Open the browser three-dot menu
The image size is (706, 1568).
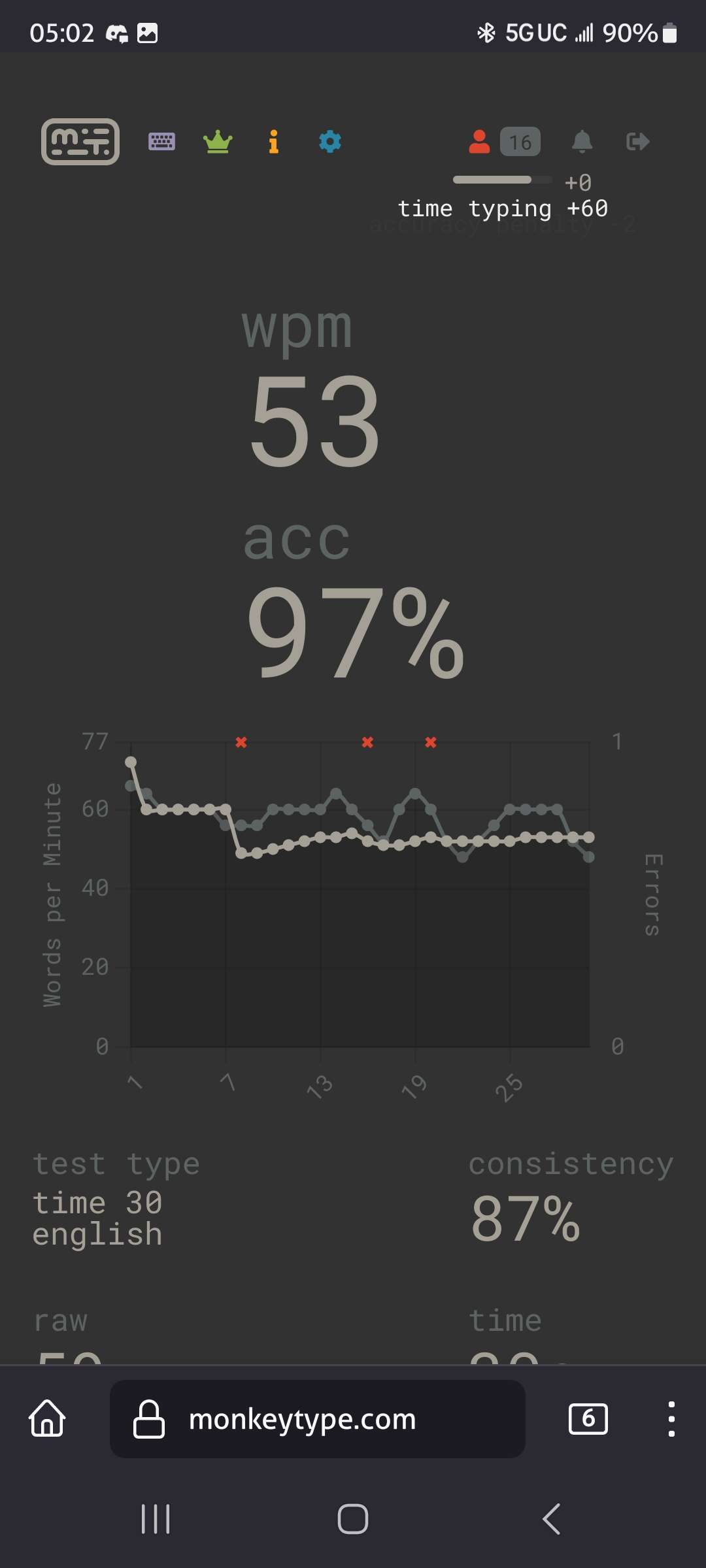point(671,1418)
